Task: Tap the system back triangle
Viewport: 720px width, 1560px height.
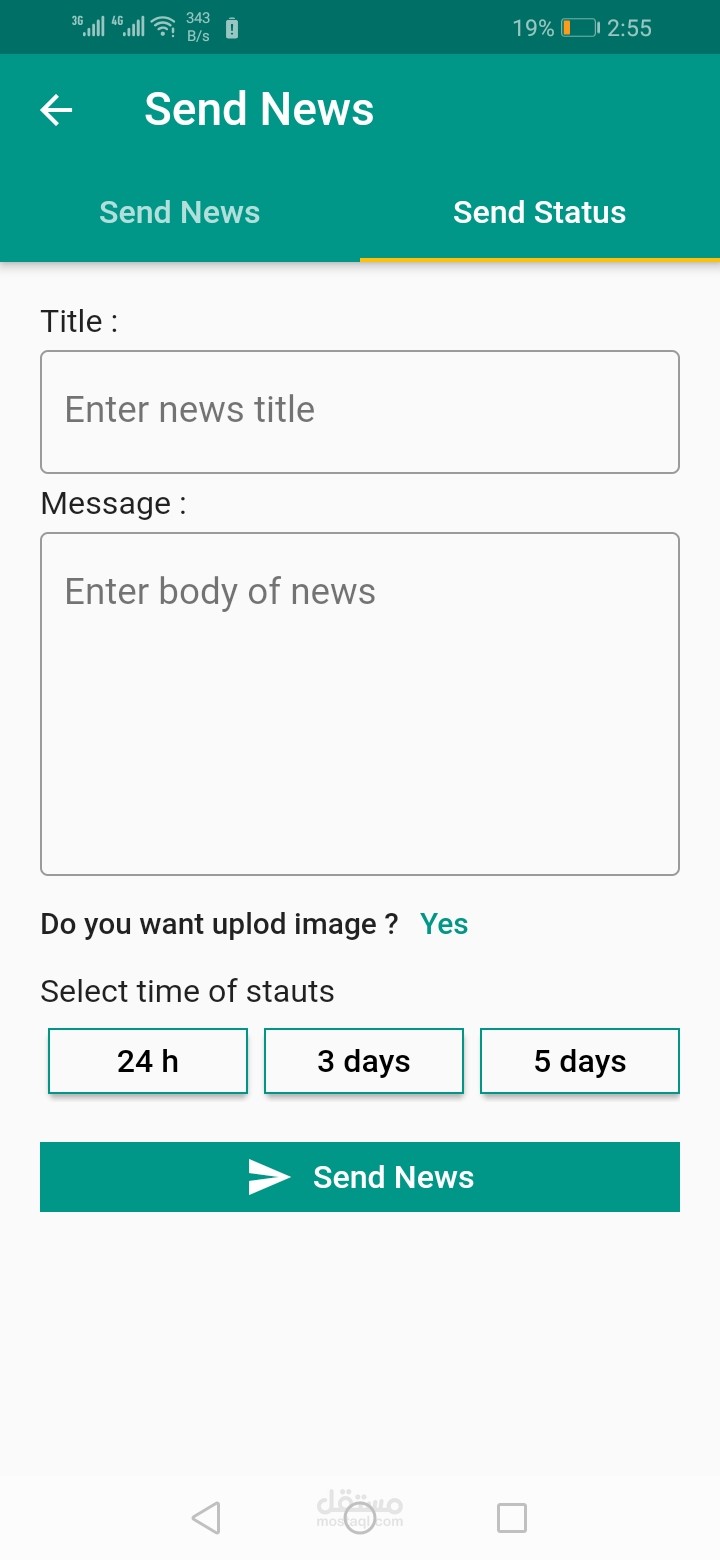Action: (x=206, y=1518)
